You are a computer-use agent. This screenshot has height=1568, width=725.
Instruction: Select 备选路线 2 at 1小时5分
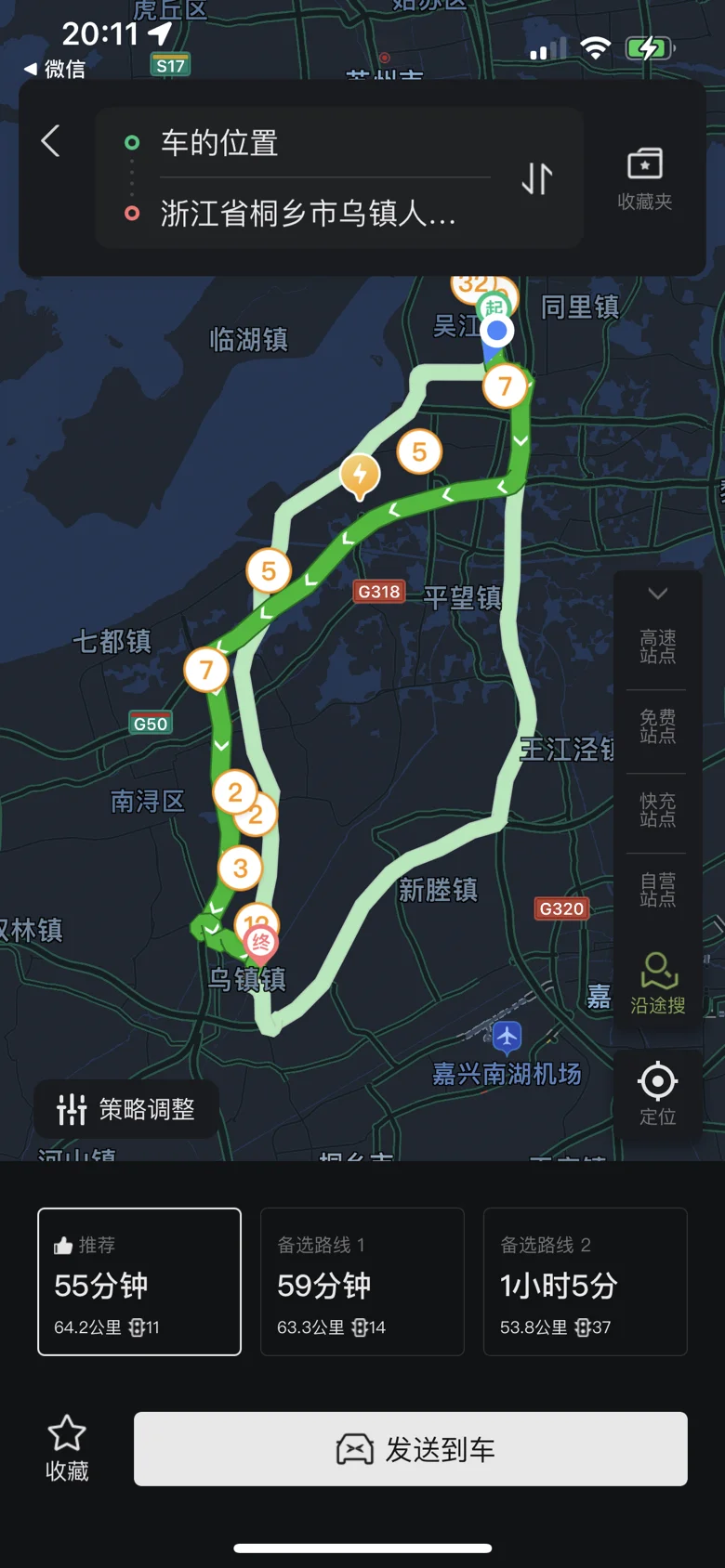[586, 1282]
